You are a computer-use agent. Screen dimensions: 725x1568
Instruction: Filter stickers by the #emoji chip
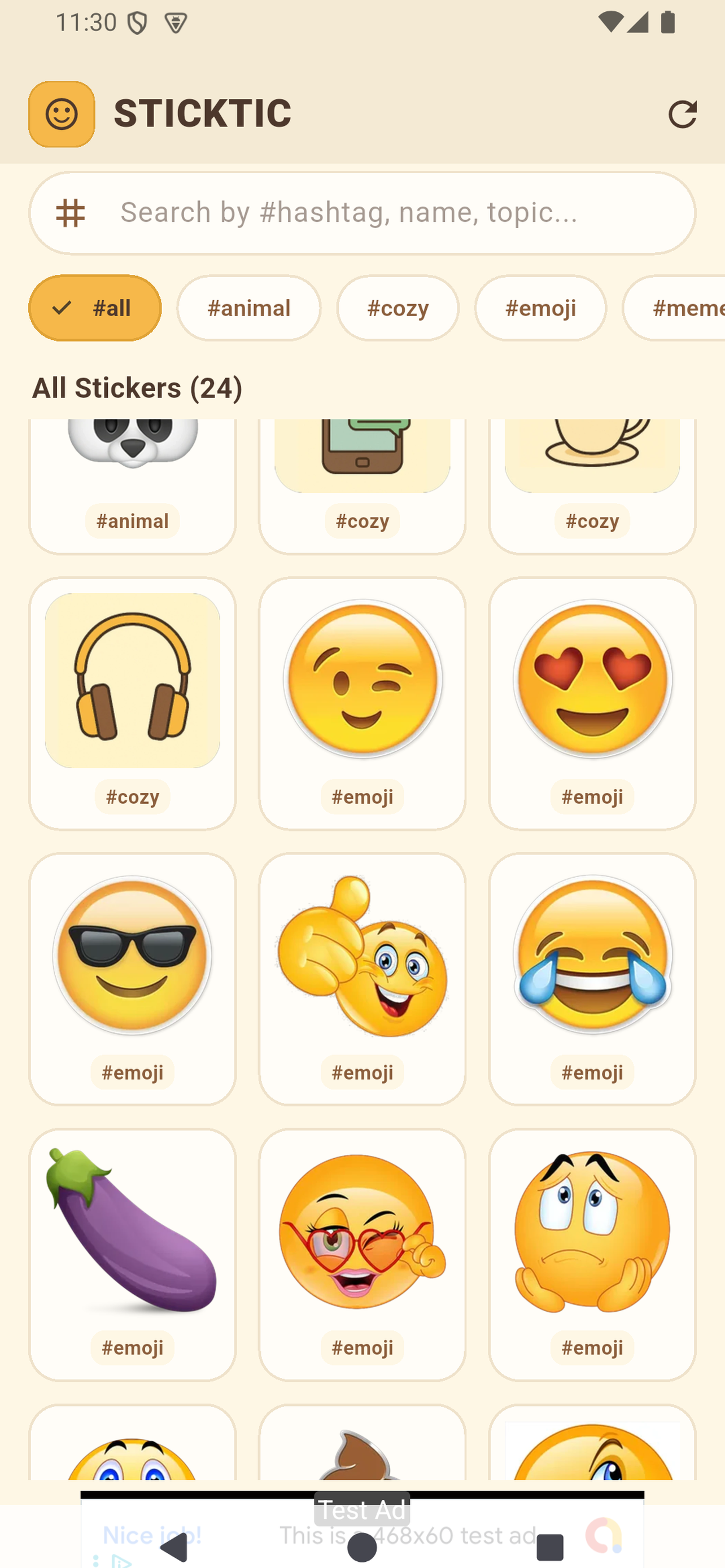pos(540,308)
